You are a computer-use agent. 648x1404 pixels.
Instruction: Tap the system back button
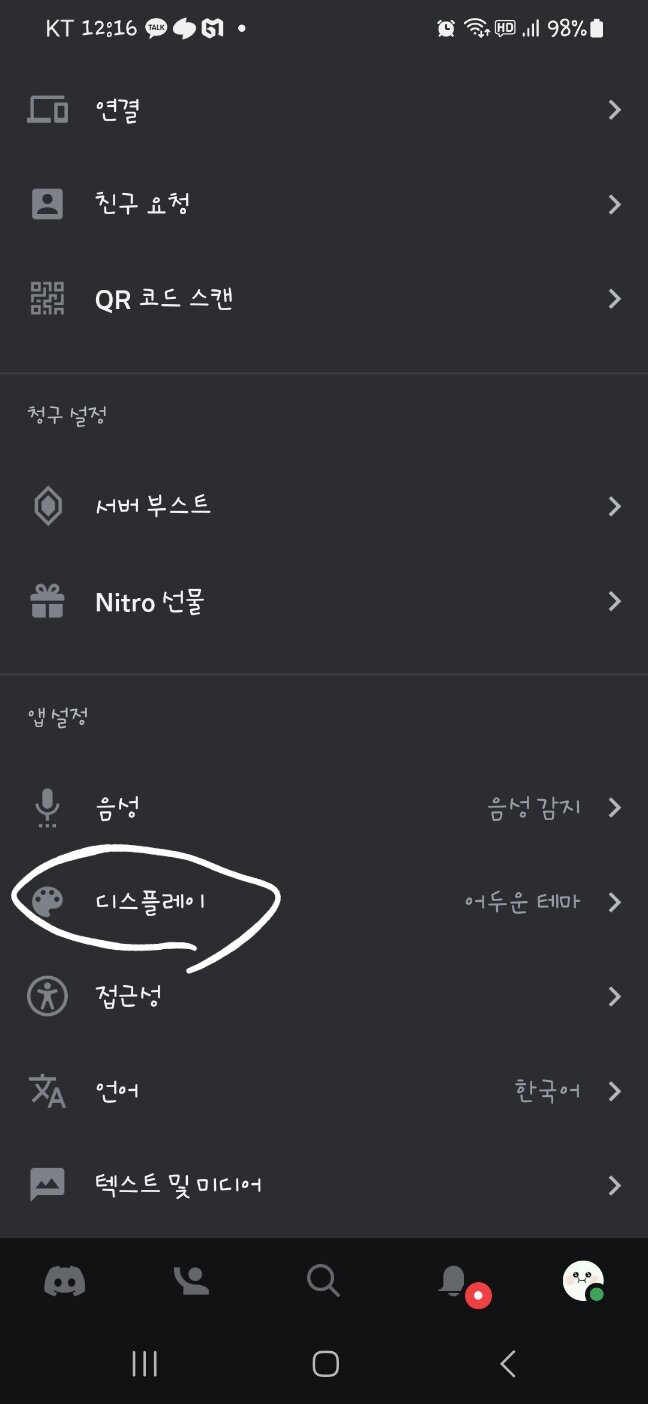507,1363
